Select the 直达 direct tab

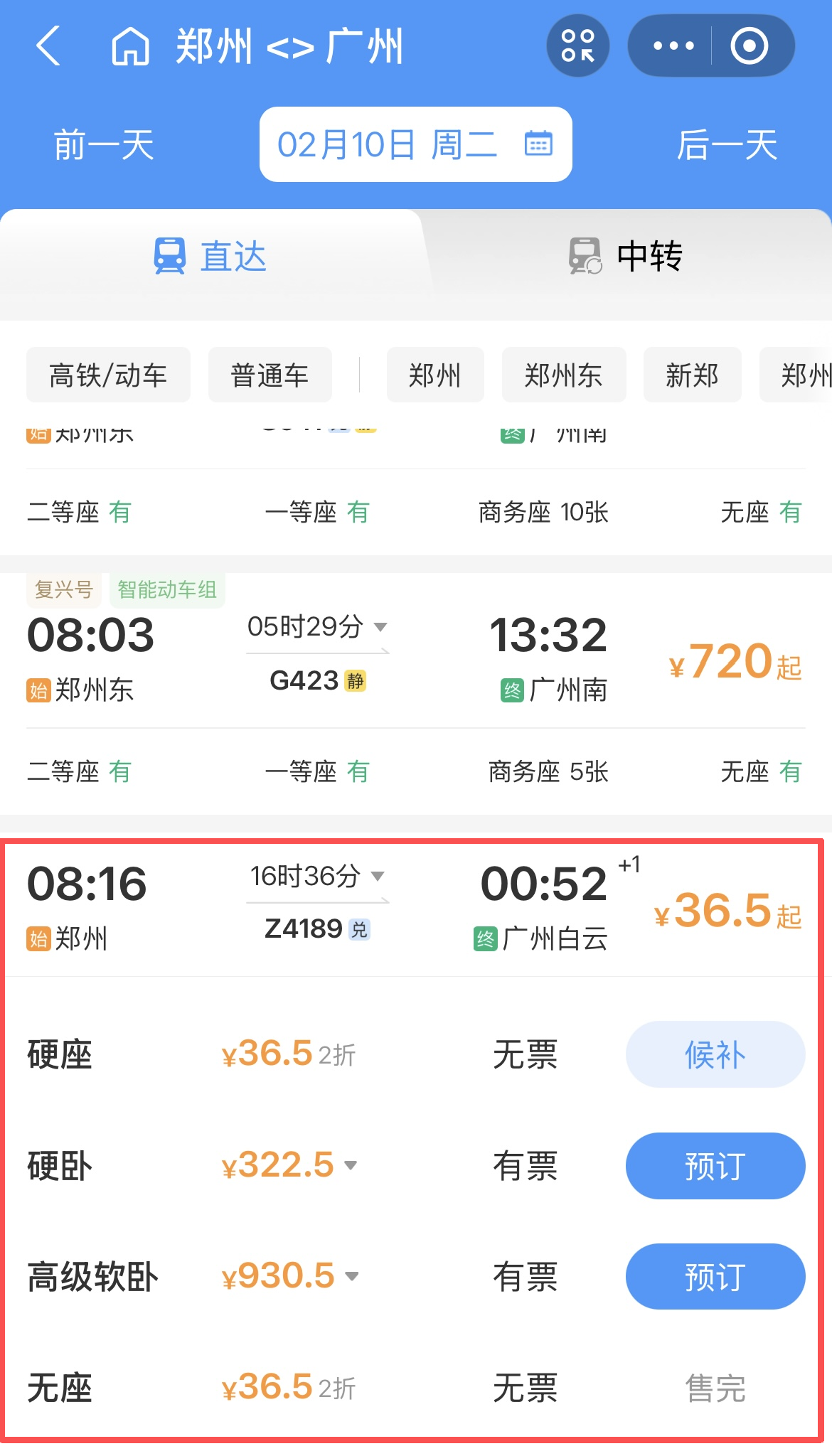[210, 257]
